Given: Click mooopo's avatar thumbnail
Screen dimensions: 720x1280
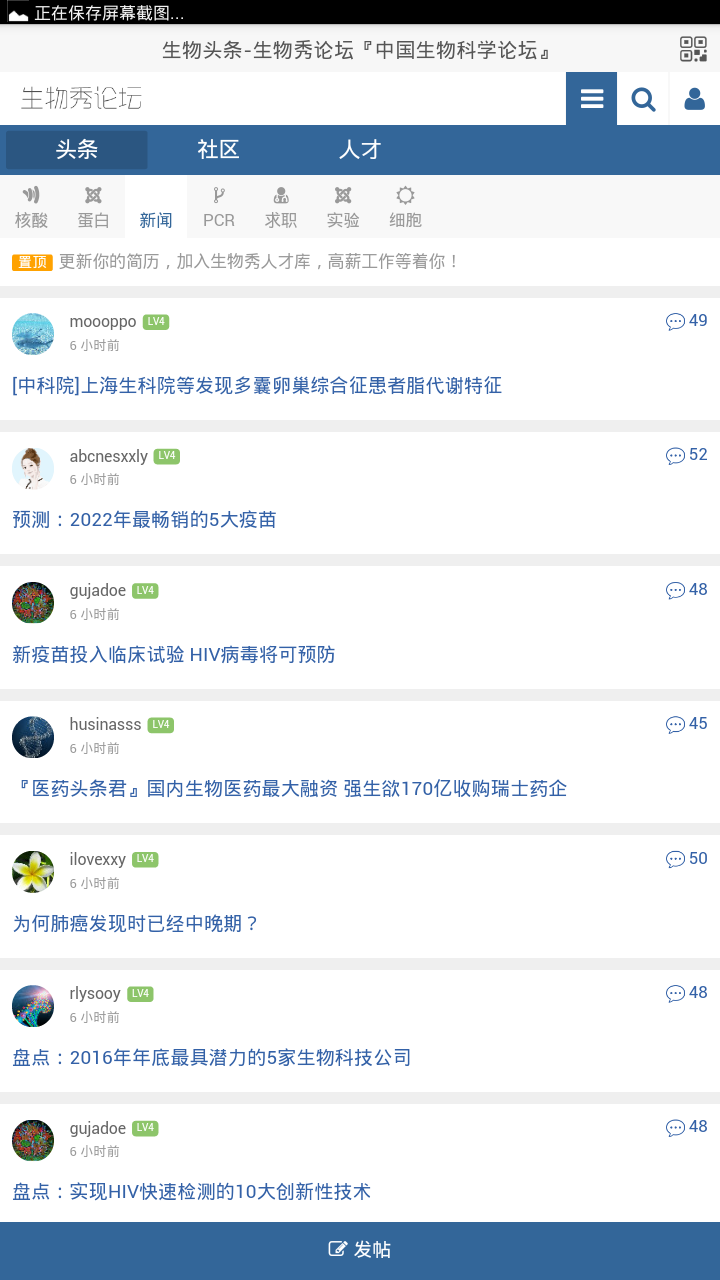Looking at the screenshot, I should click(x=33, y=333).
